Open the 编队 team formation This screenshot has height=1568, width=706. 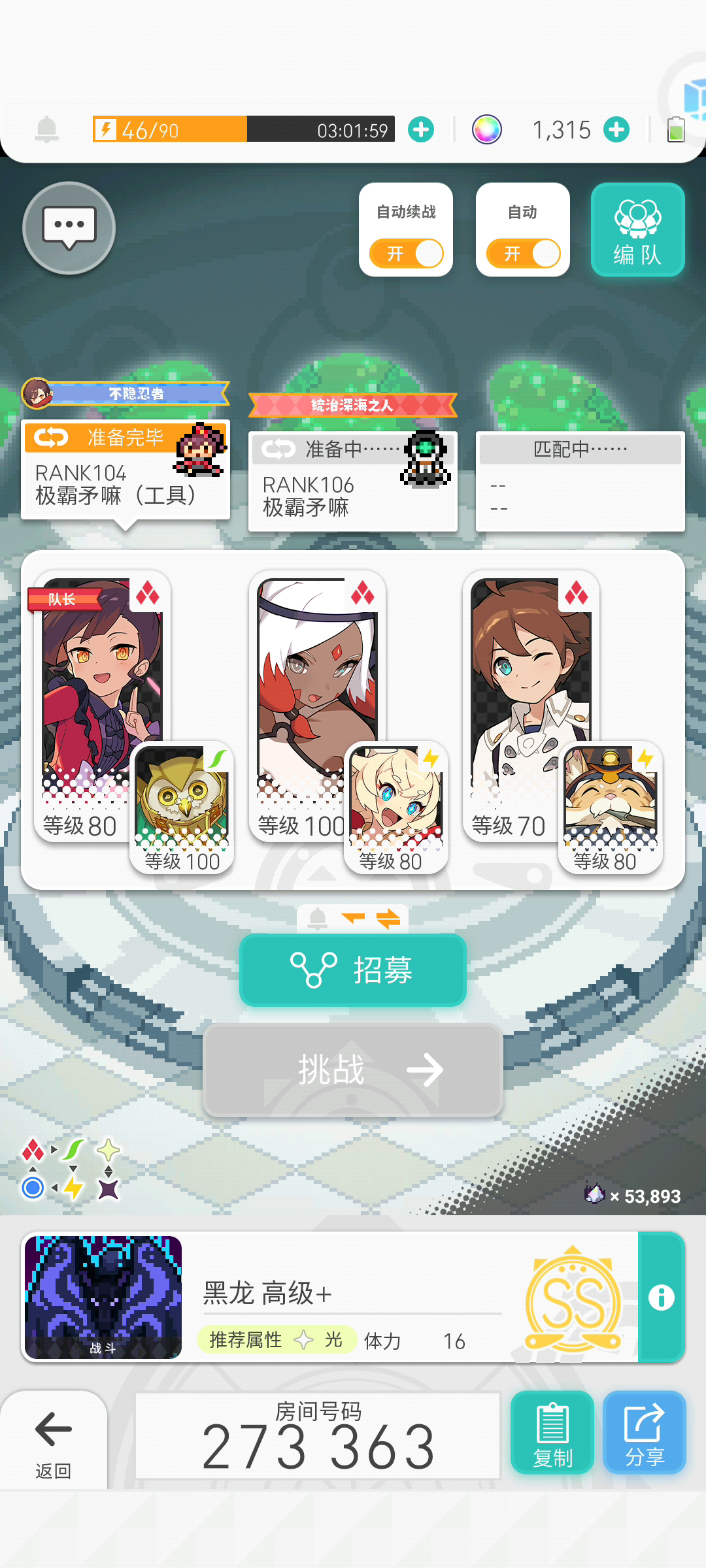tap(637, 229)
